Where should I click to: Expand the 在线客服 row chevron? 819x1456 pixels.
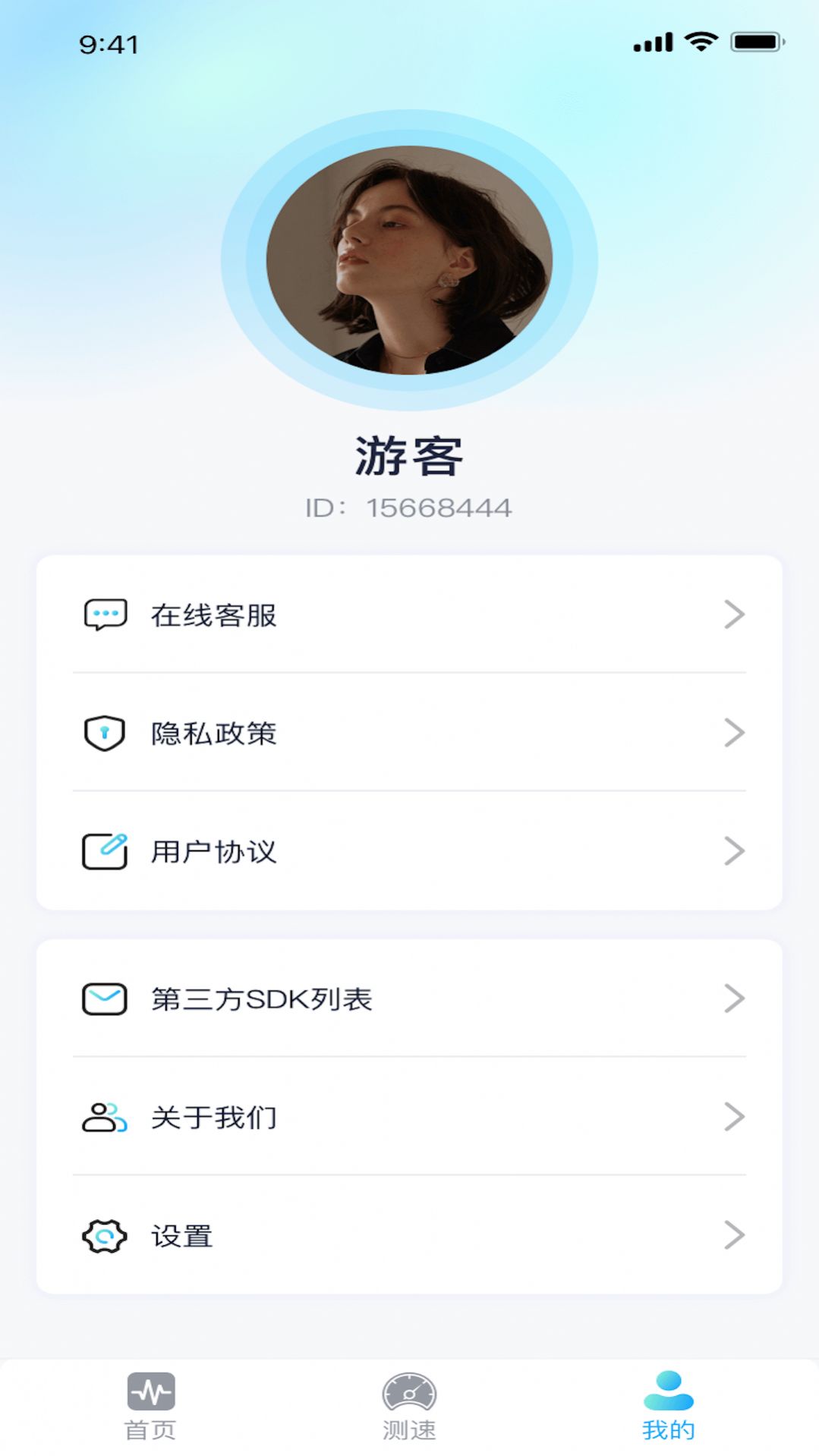pos(733,615)
